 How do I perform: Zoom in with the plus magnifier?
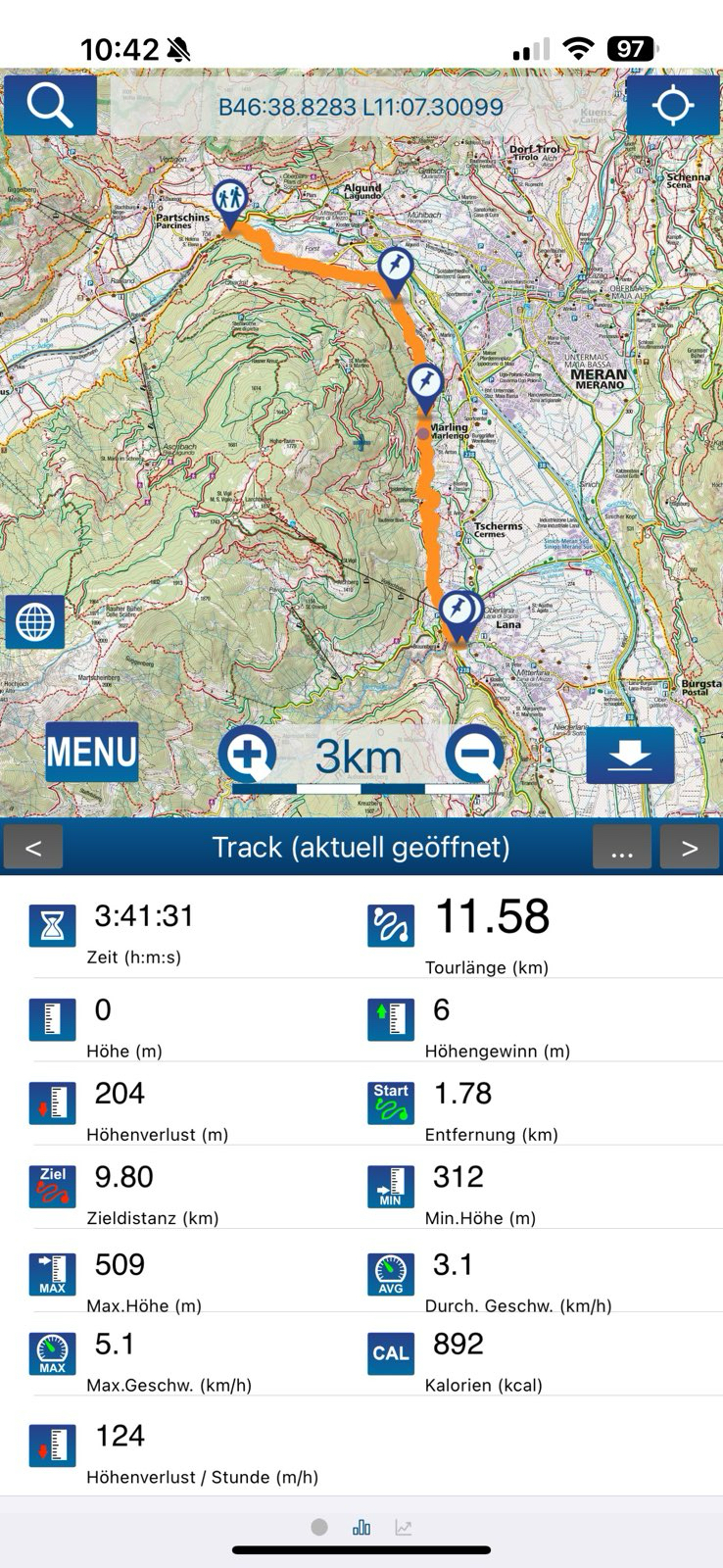[x=248, y=756]
